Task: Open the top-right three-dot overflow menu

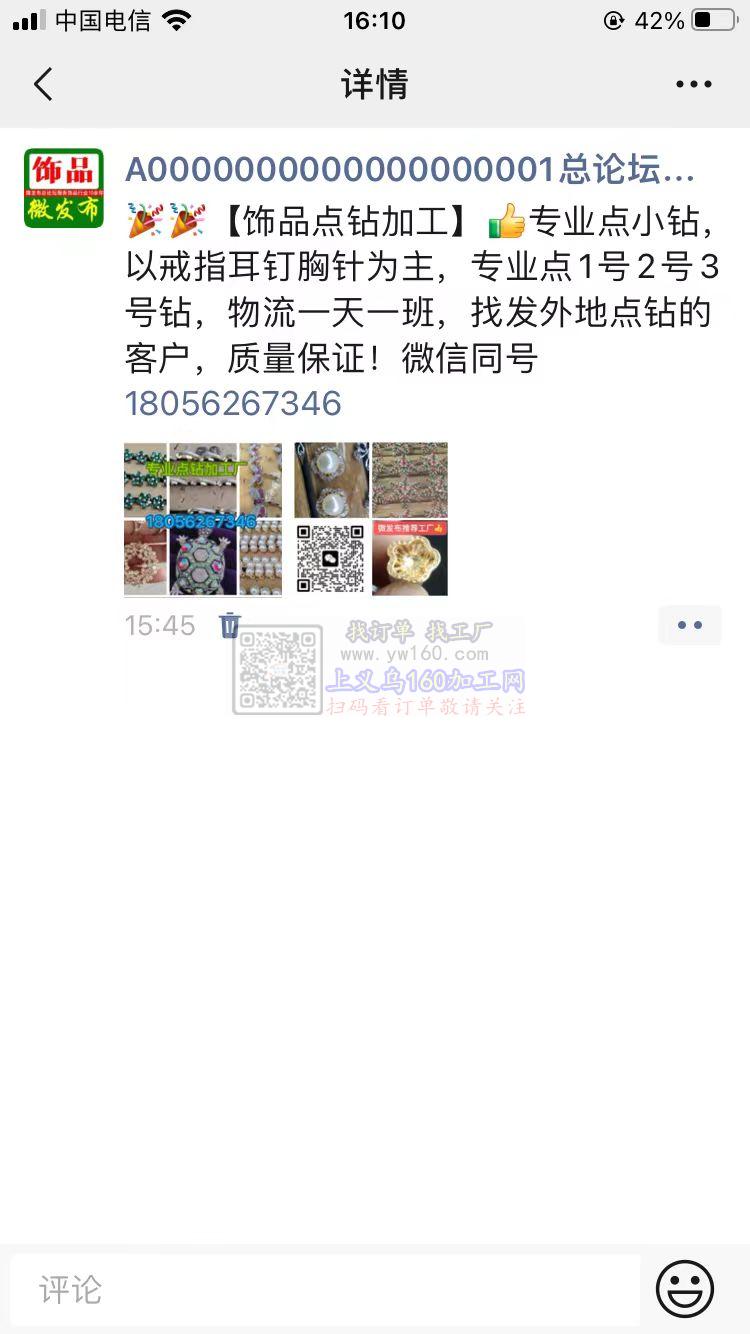Action: coord(693,84)
